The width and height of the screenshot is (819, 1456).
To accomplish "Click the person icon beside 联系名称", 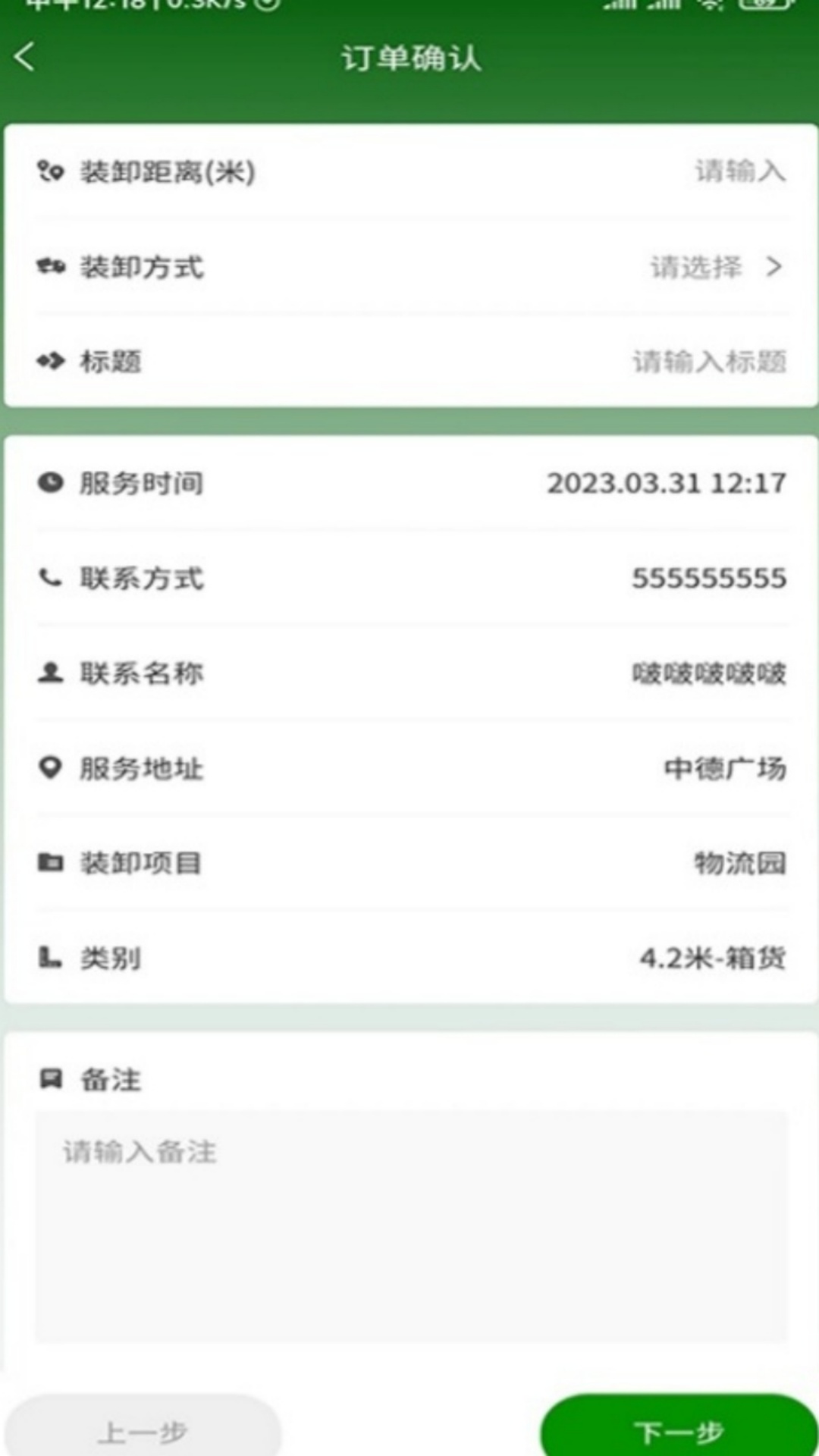I will point(49,673).
